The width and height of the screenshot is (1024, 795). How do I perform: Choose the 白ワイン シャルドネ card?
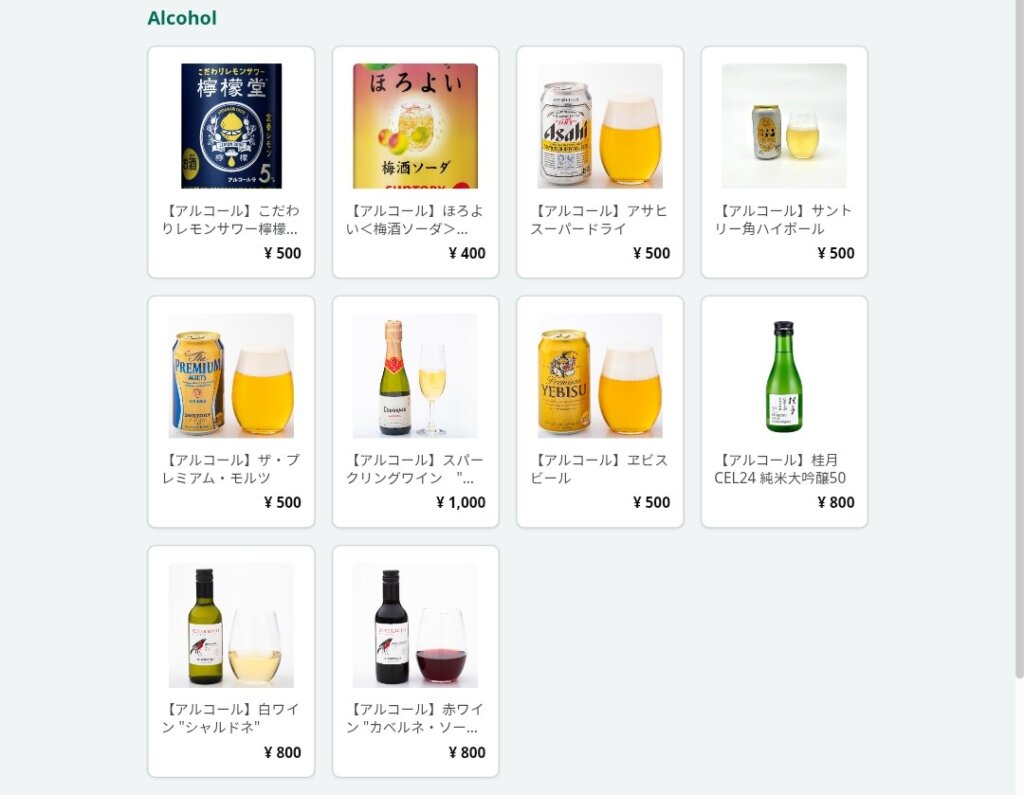pyautogui.click(x=231, y=660)
